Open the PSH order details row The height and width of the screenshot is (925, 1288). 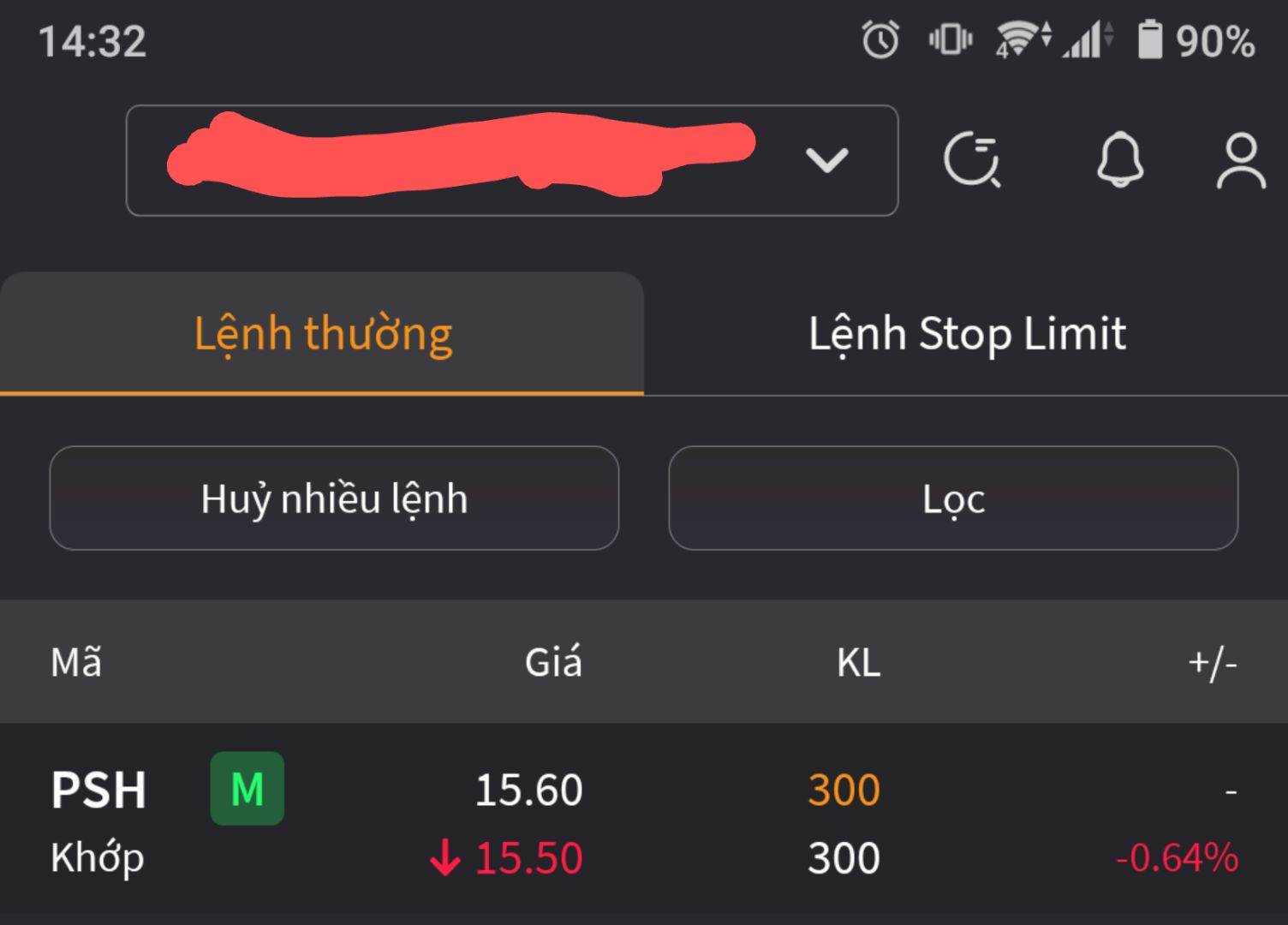(x=644, y=822)
